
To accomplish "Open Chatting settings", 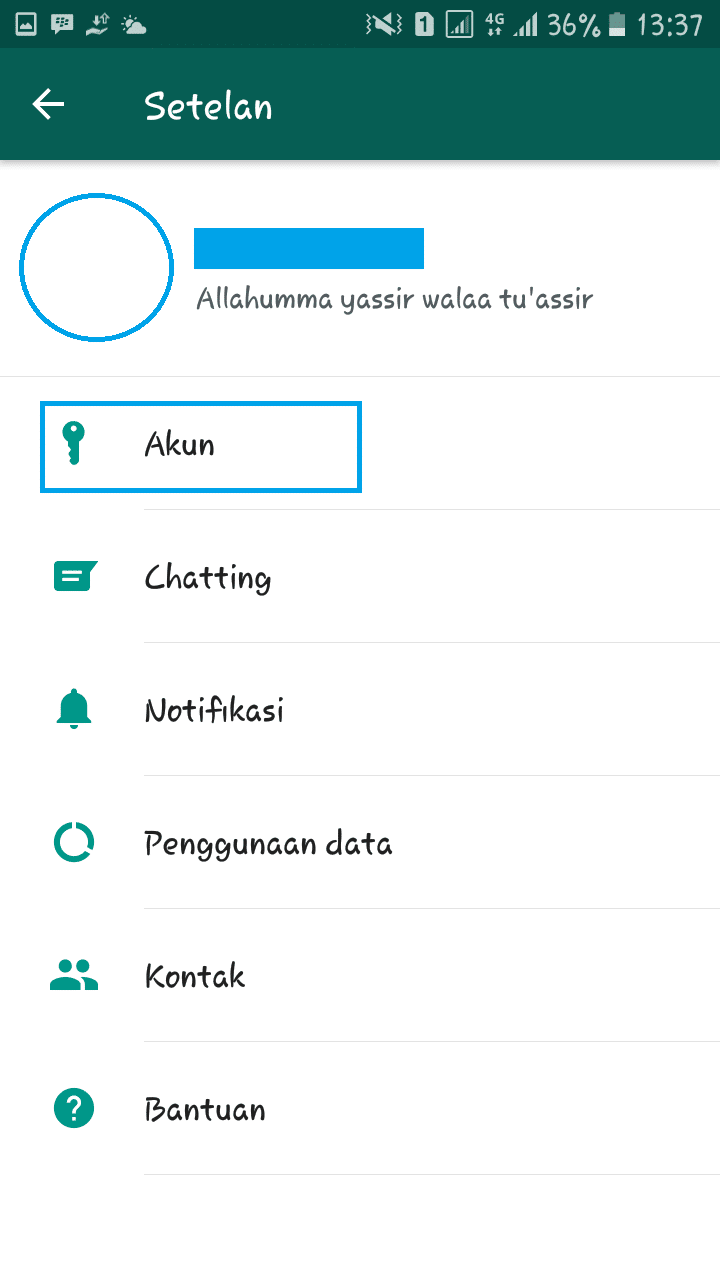I will click(x=360, y=577).
